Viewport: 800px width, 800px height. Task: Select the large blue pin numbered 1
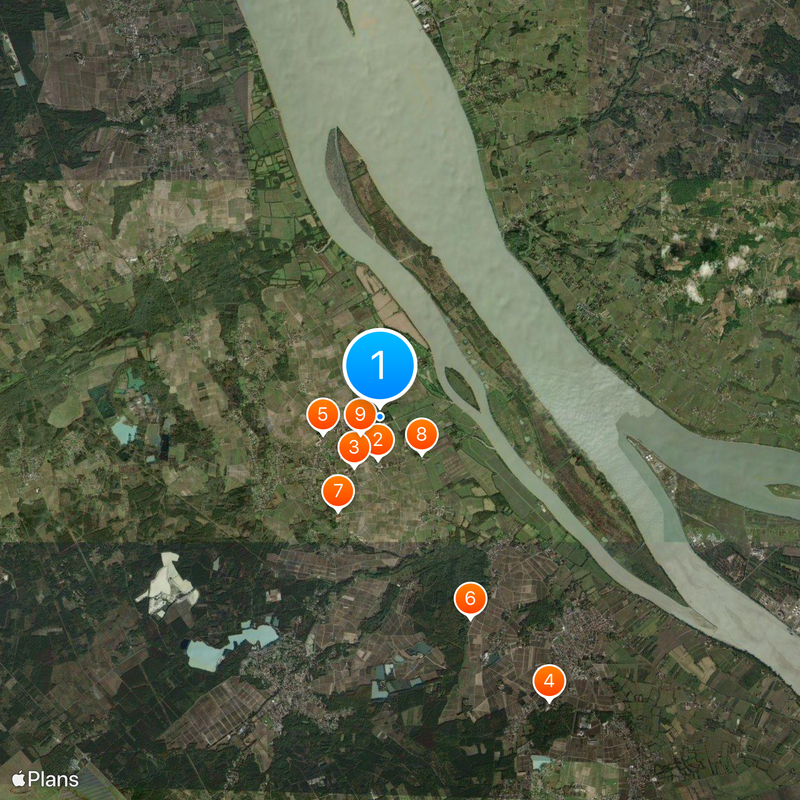tap(379, 365)
